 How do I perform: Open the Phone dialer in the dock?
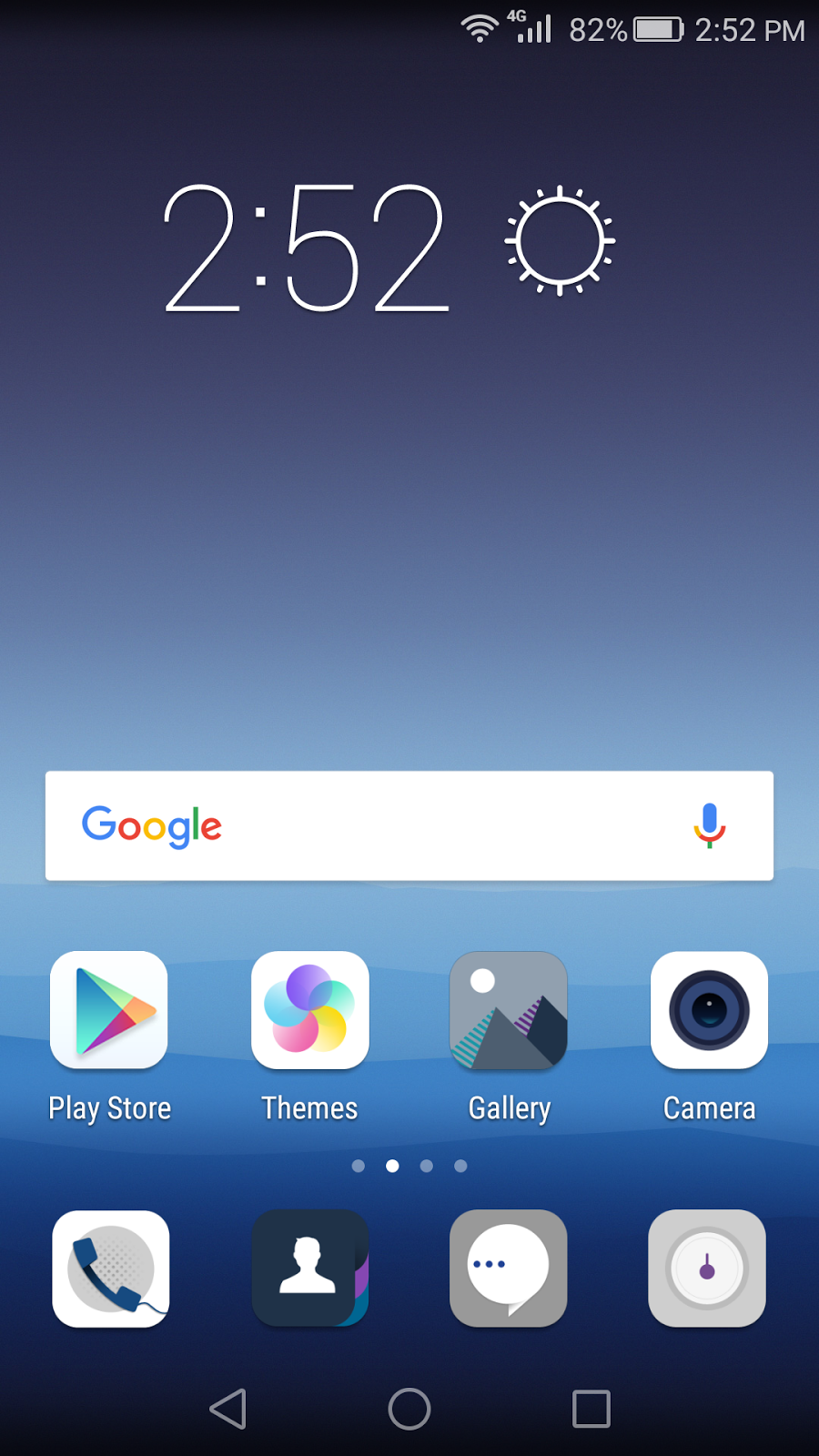[111, 1269]
